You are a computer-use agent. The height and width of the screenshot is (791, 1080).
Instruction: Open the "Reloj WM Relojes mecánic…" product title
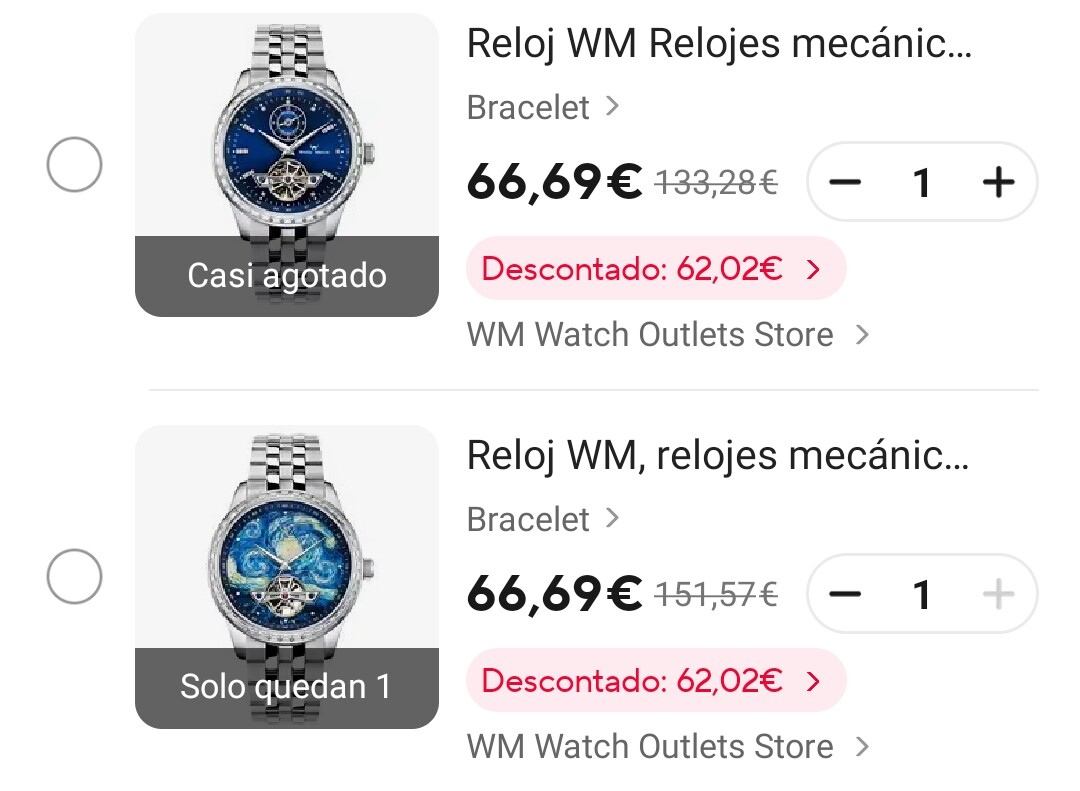point(719,45)
